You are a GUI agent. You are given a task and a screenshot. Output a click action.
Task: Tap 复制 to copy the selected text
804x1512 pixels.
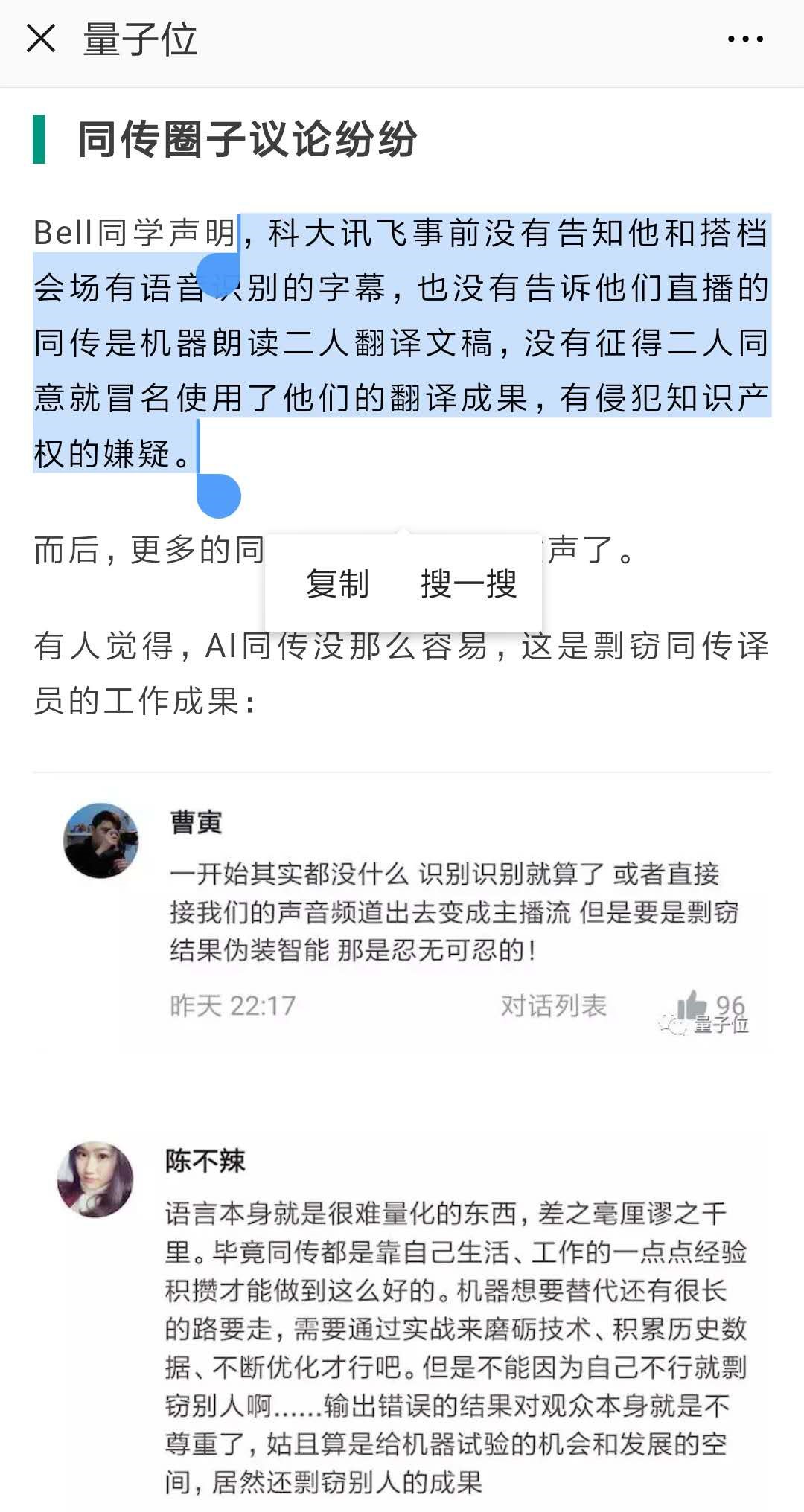[337, 583]
